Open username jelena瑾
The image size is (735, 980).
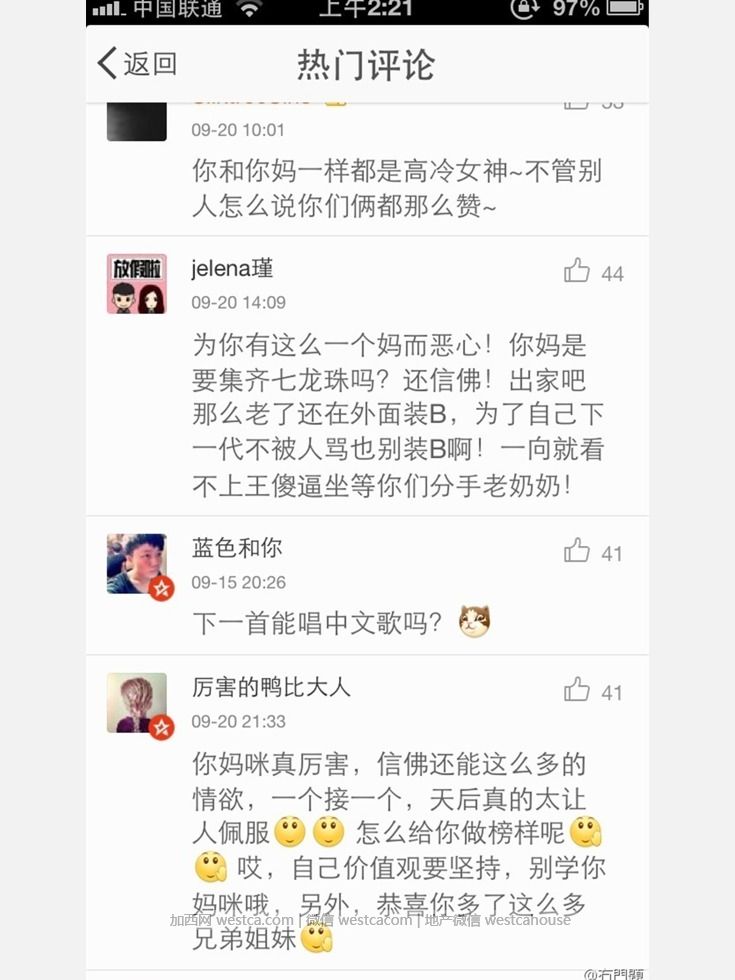coord(232,269)
